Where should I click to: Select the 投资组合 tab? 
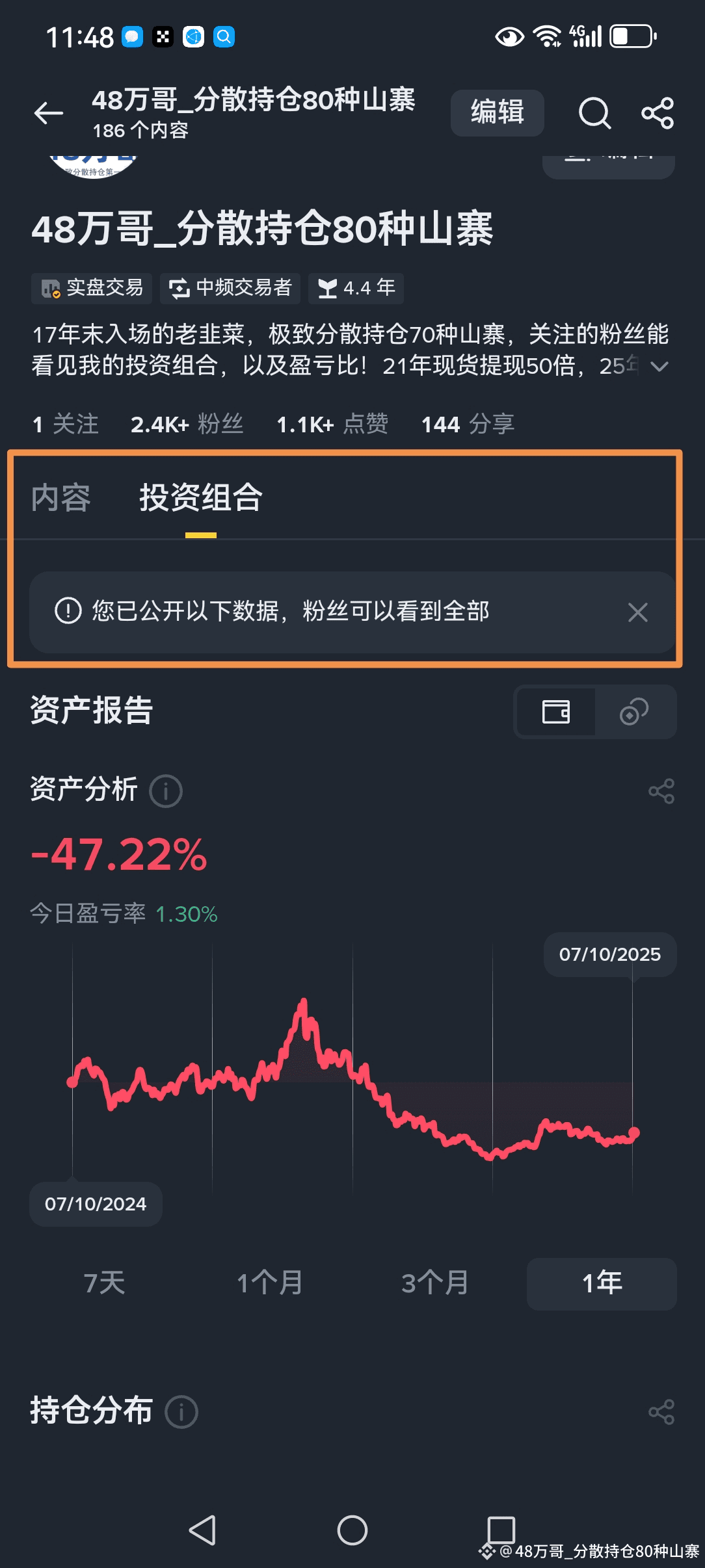click(201, 498)
